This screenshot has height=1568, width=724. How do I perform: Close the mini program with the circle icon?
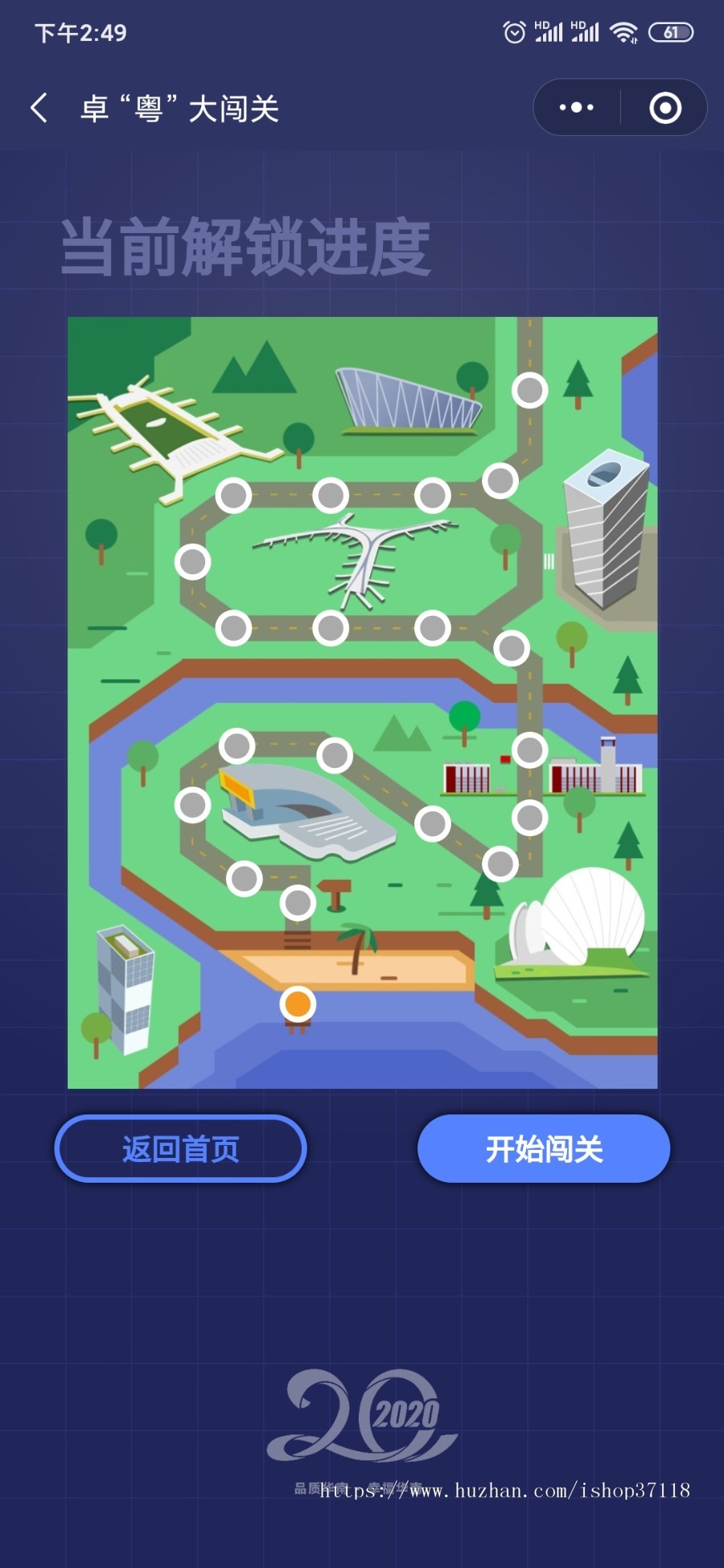click(x=664, y=107)
